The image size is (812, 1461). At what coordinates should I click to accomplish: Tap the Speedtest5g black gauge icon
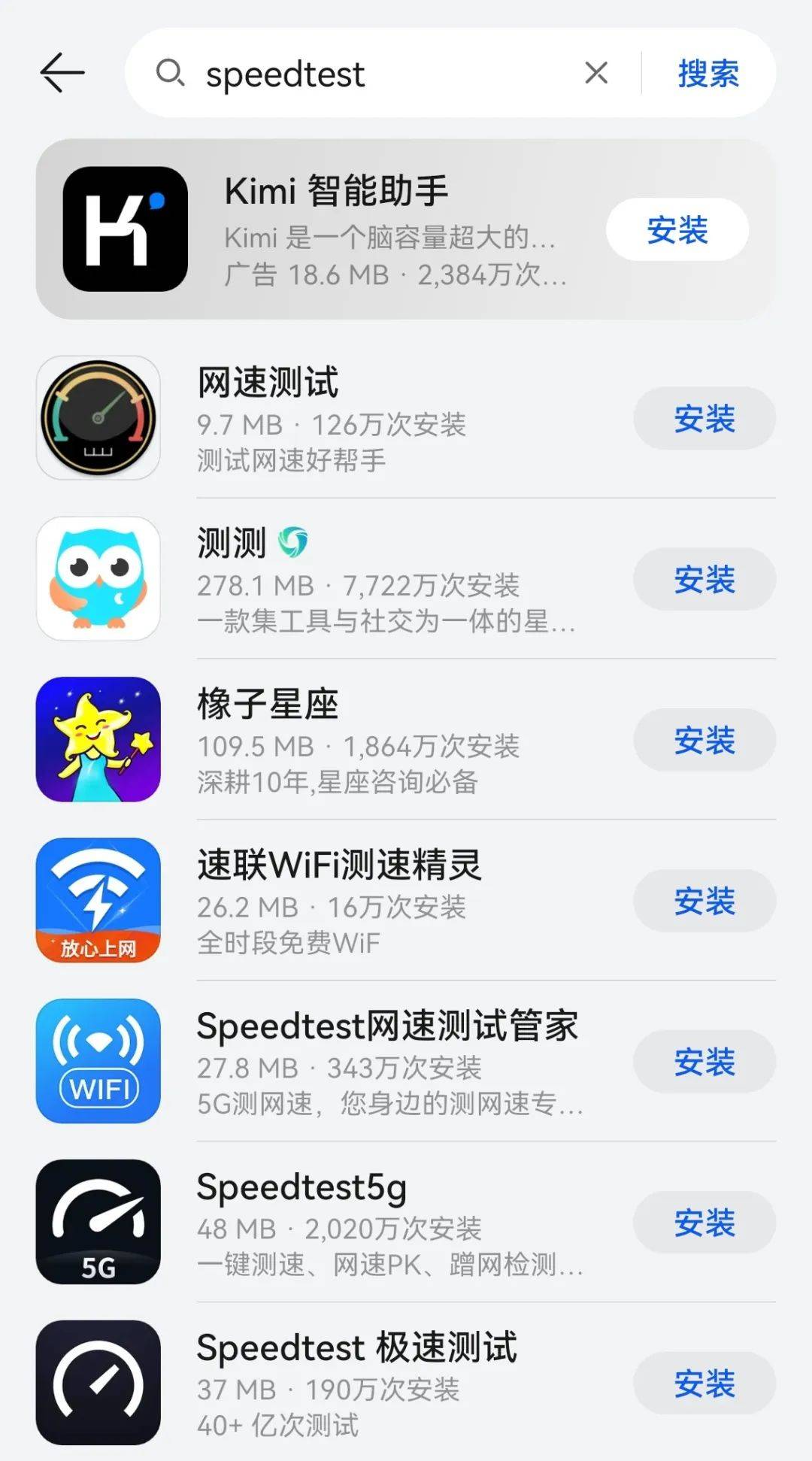[98, 1223]
